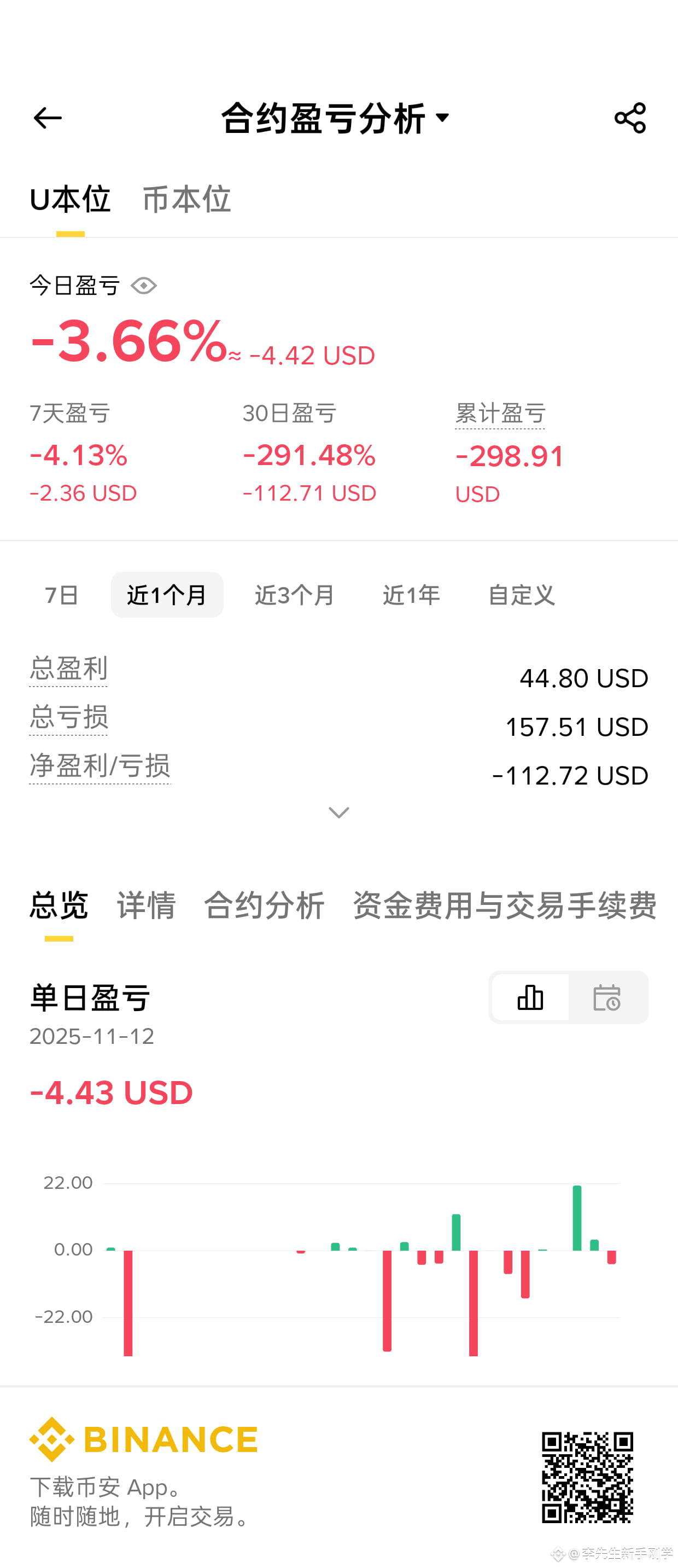
Task: Choose the 近1年 time range
Action: [411, 595]
